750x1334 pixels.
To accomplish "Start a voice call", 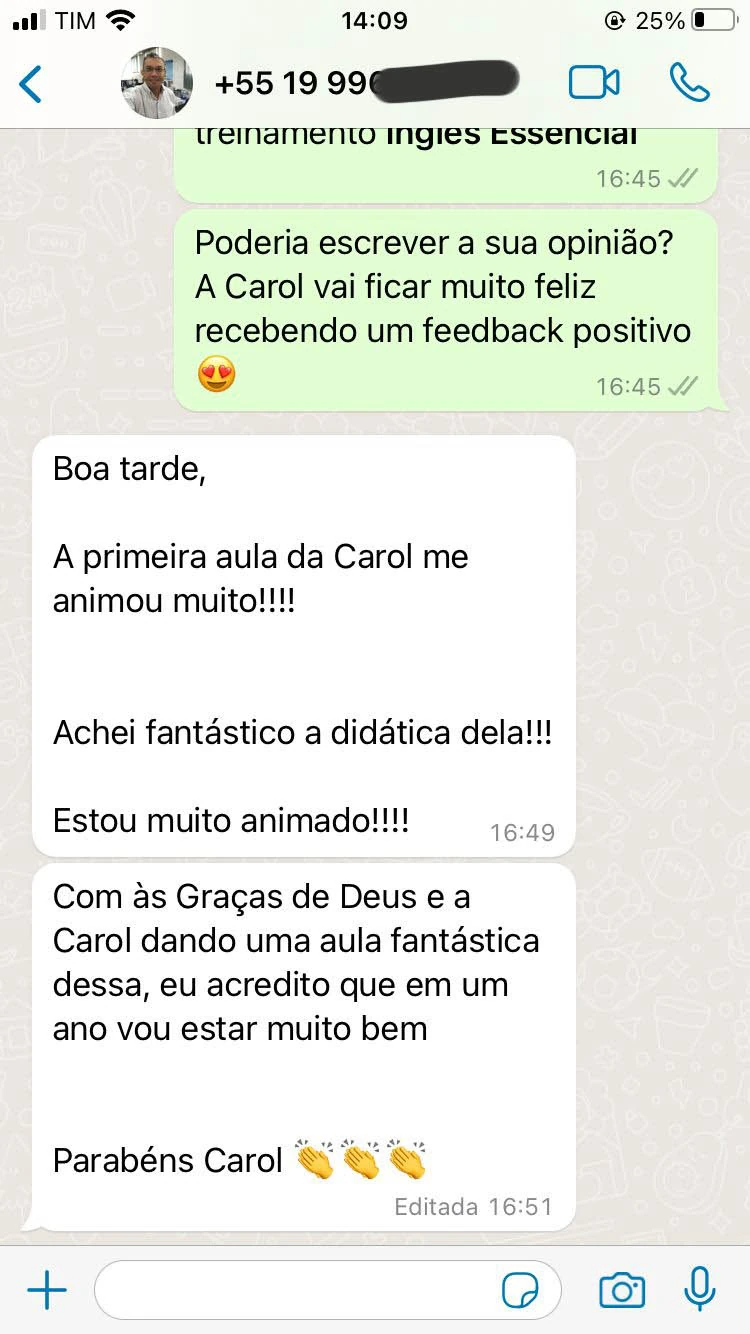I will pos(689,83).
